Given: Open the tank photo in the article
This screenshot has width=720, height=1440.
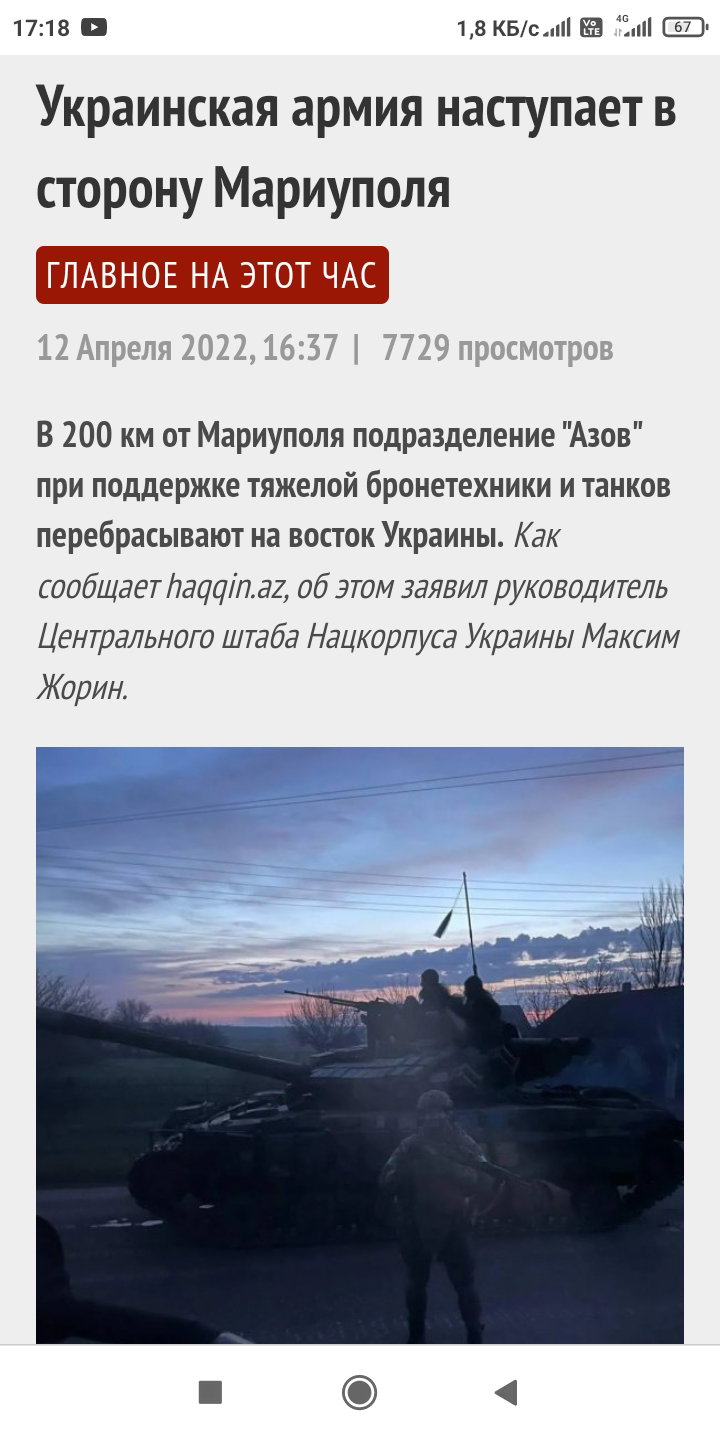Looking at the screenshot, I should point(360,1045).
